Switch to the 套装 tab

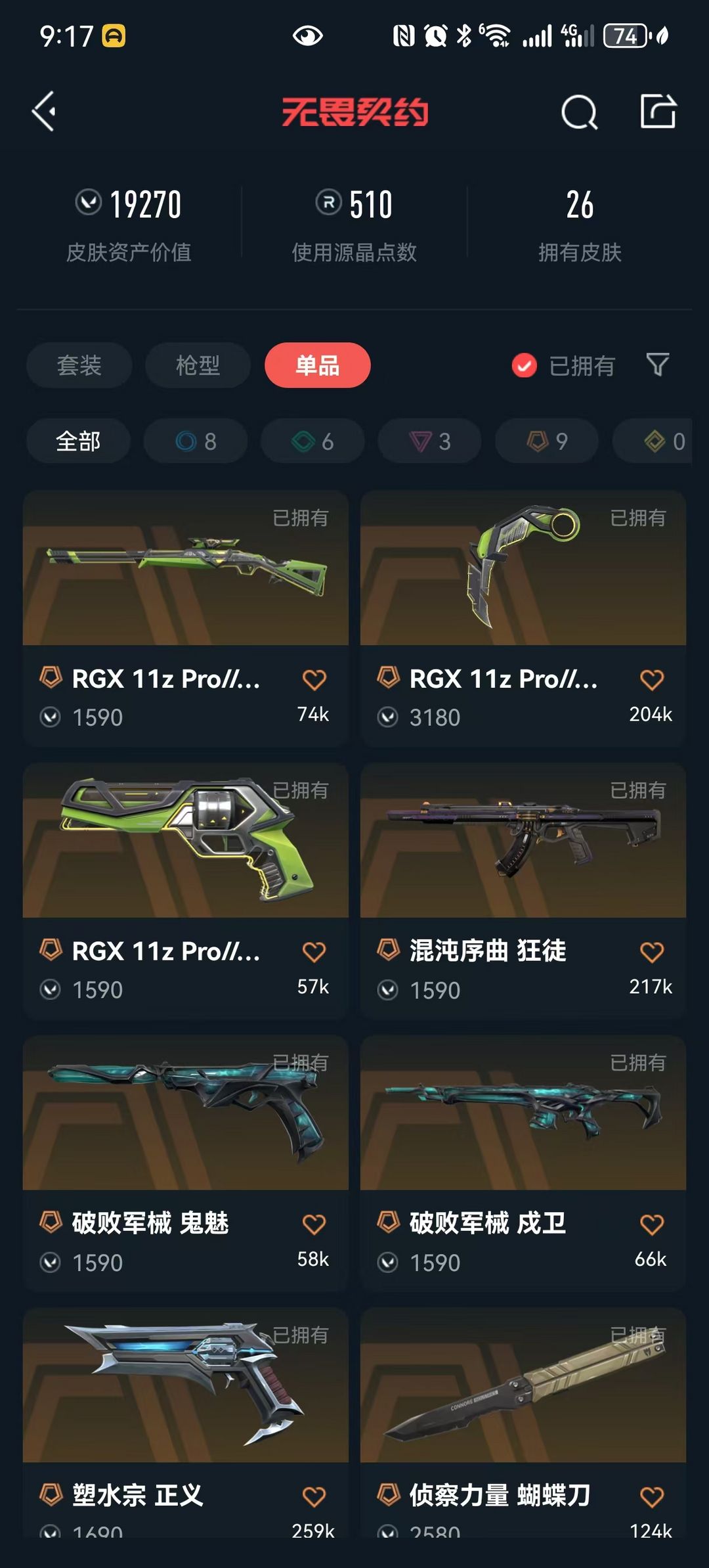point(79,365)
